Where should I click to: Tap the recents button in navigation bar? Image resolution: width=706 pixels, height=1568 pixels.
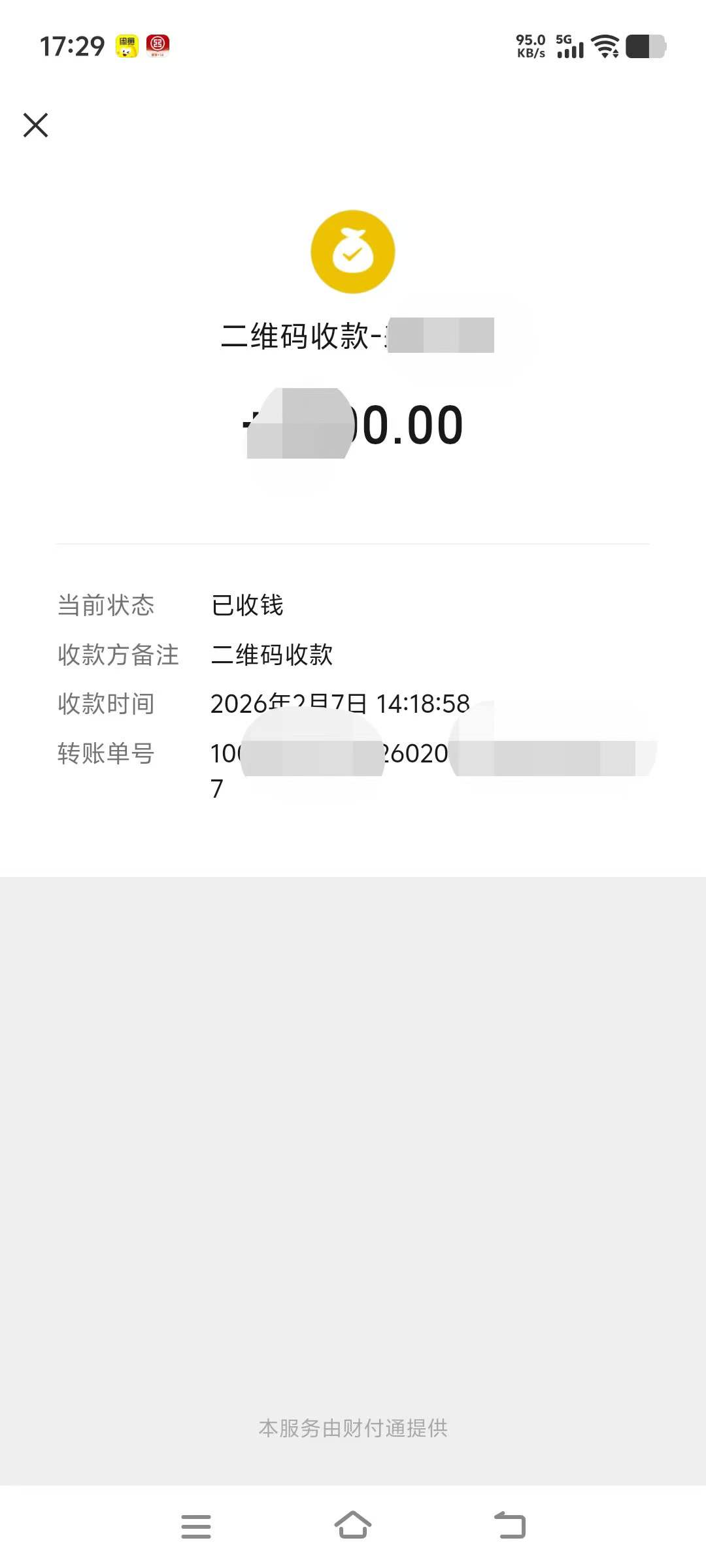195,1526
